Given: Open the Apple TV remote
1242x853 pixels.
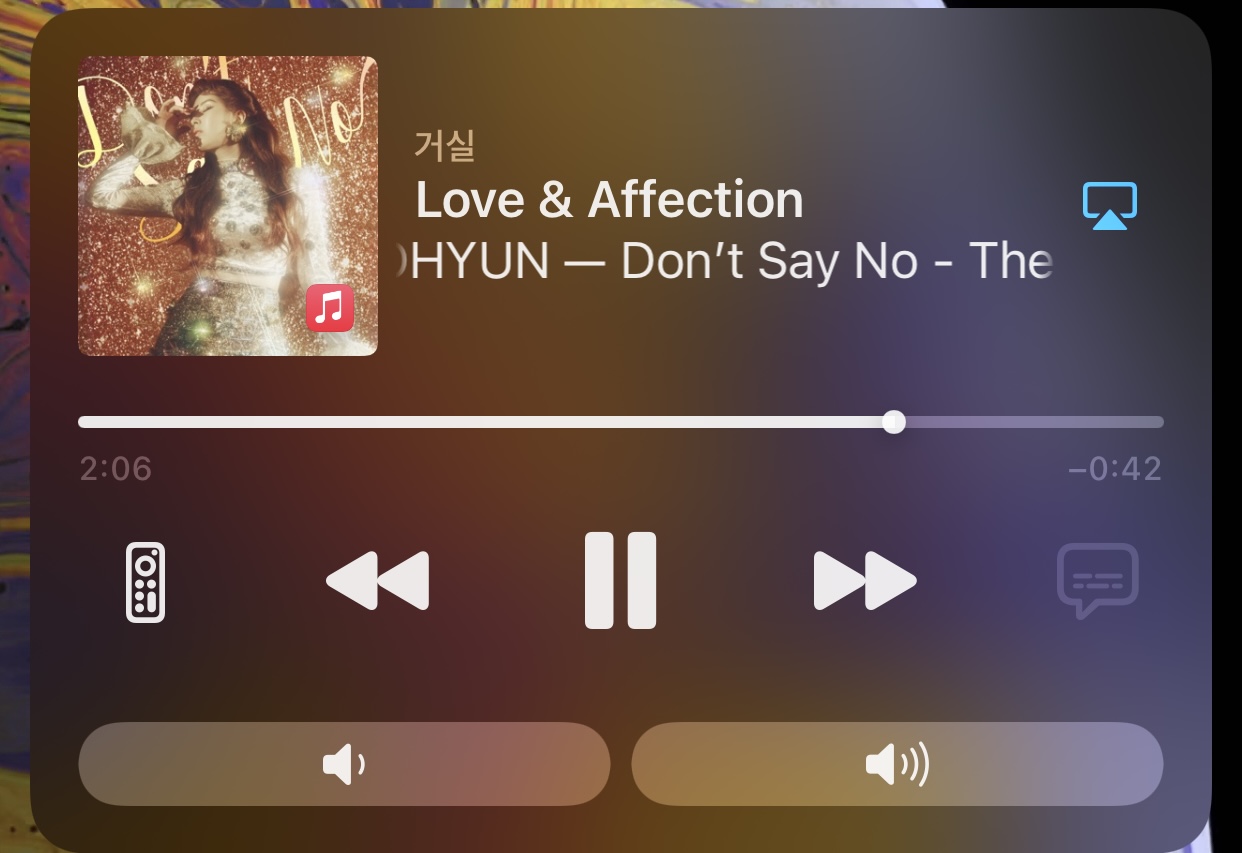Looking at the screenshot, I should pyautogui.click(x=146, y=582).
